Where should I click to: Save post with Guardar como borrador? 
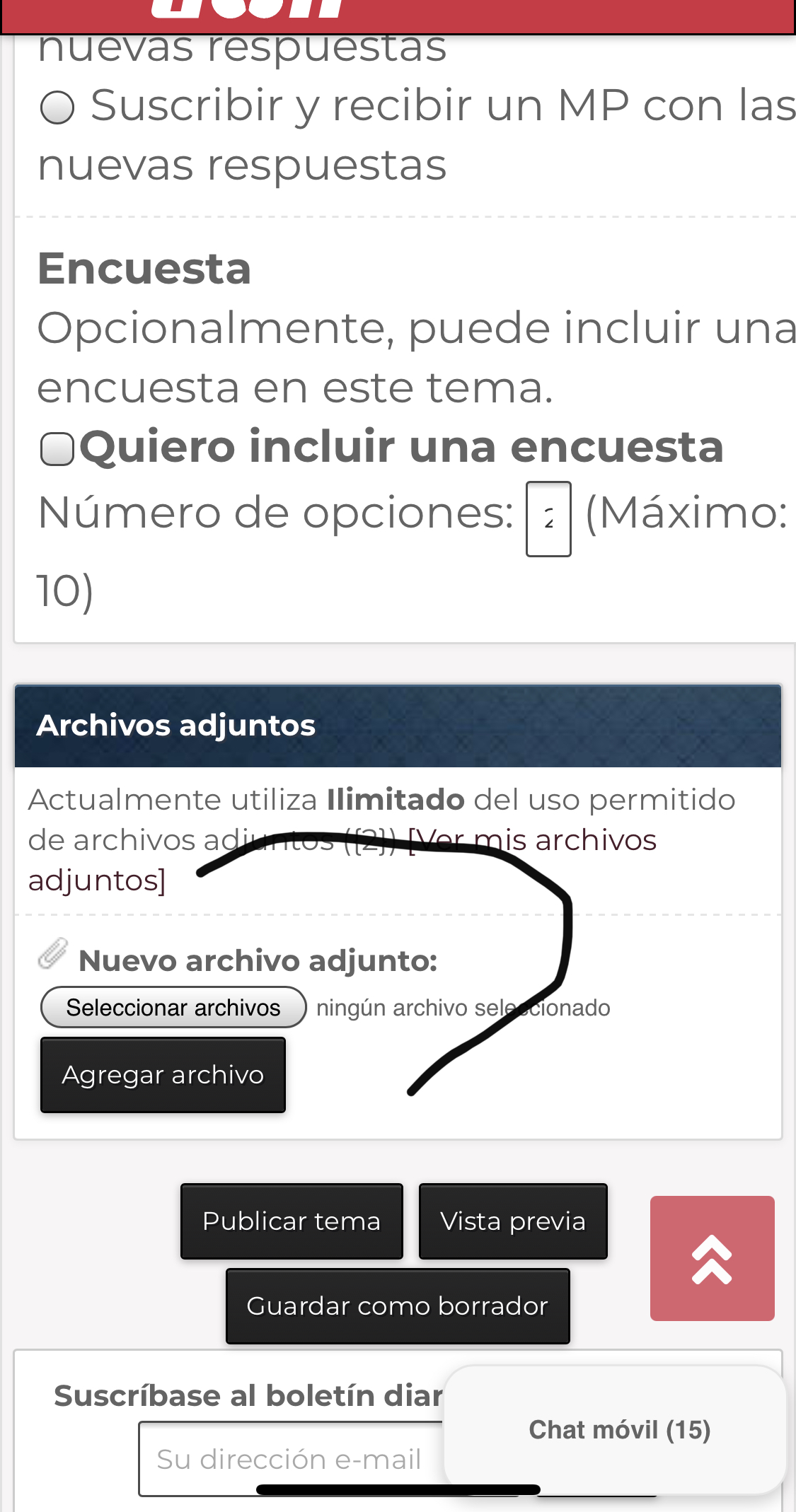(398, 1306)
